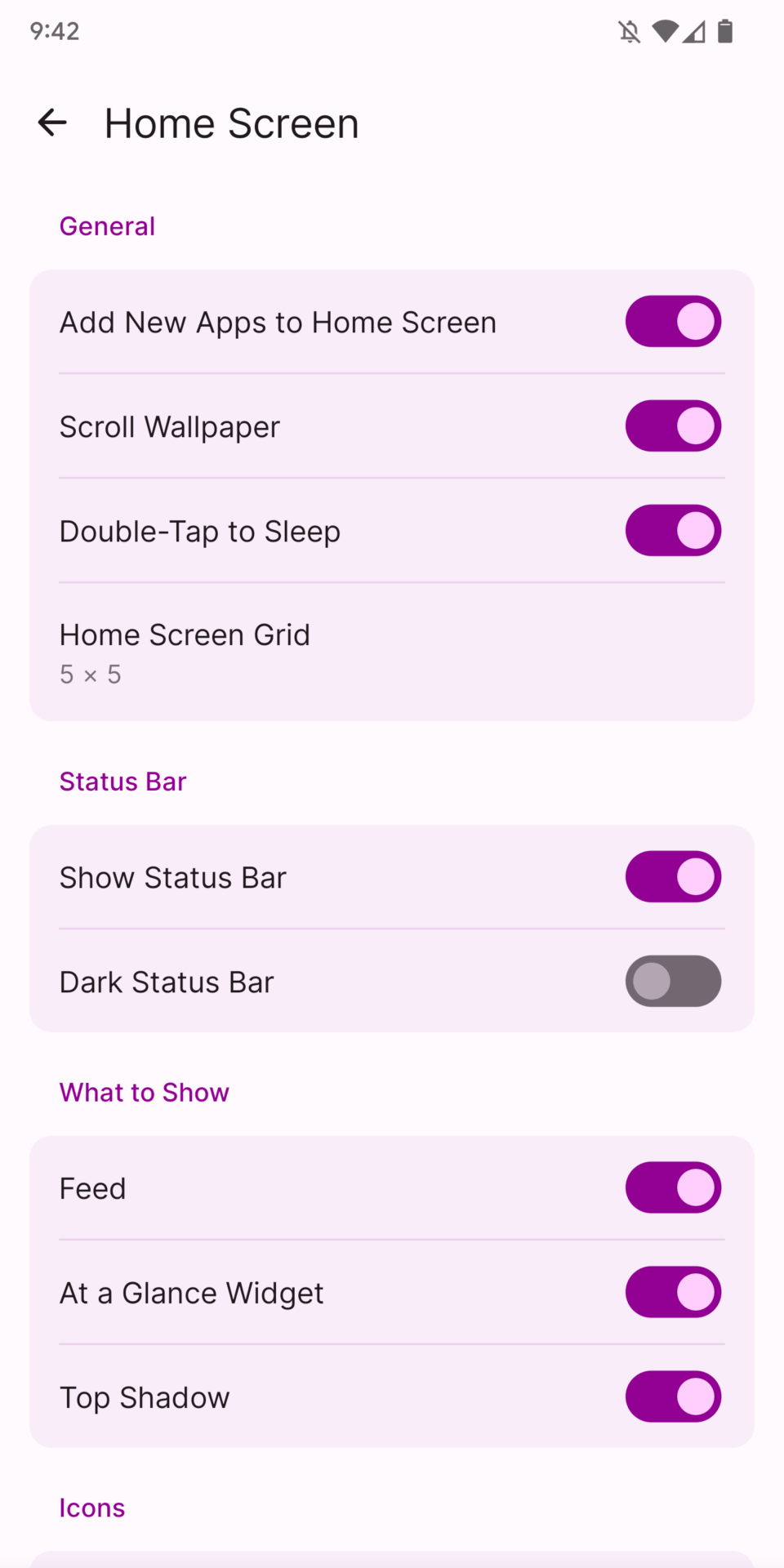784x1568 pixels.
Task: Go back from Home Screen settings
Action: coord(52,123)
